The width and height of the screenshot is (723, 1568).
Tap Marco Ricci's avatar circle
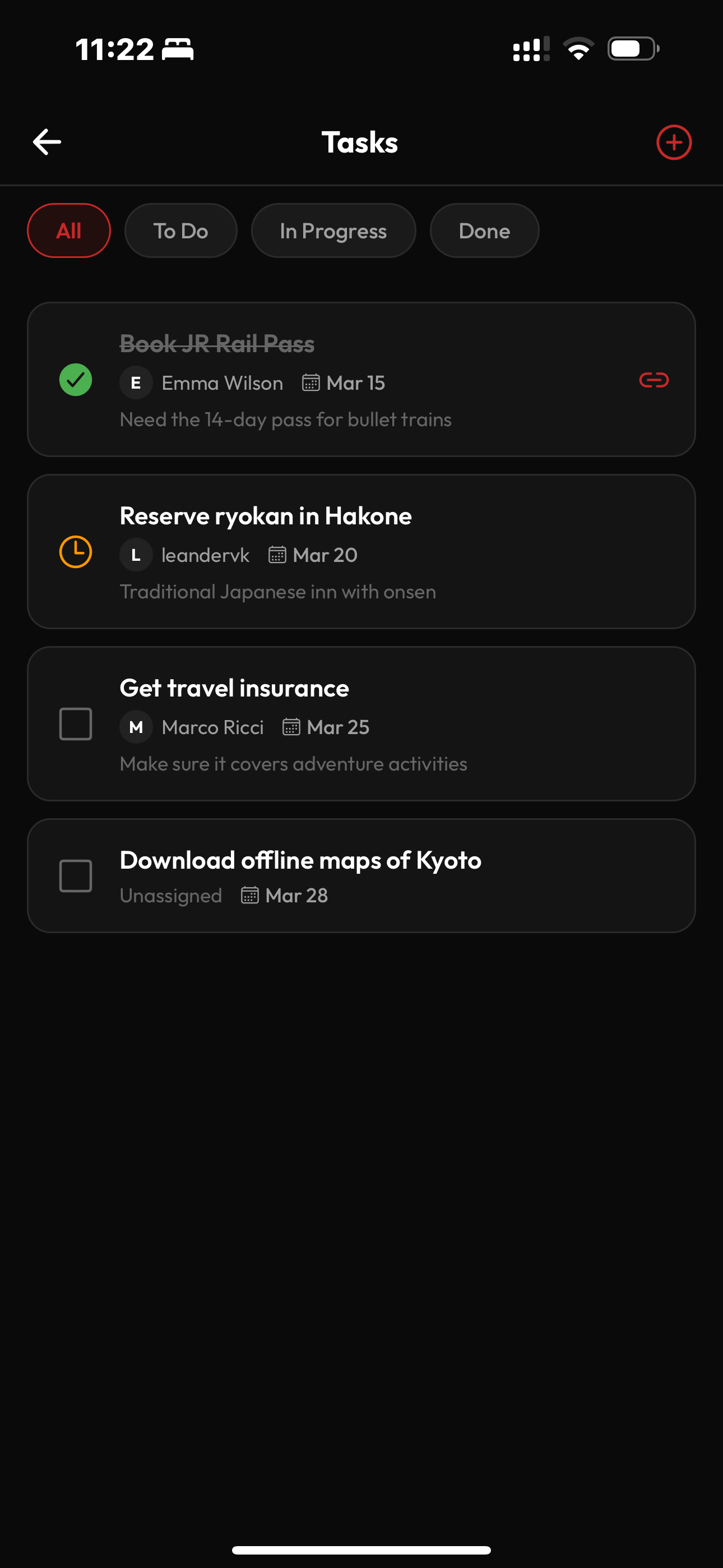click(x=135, y=727)
